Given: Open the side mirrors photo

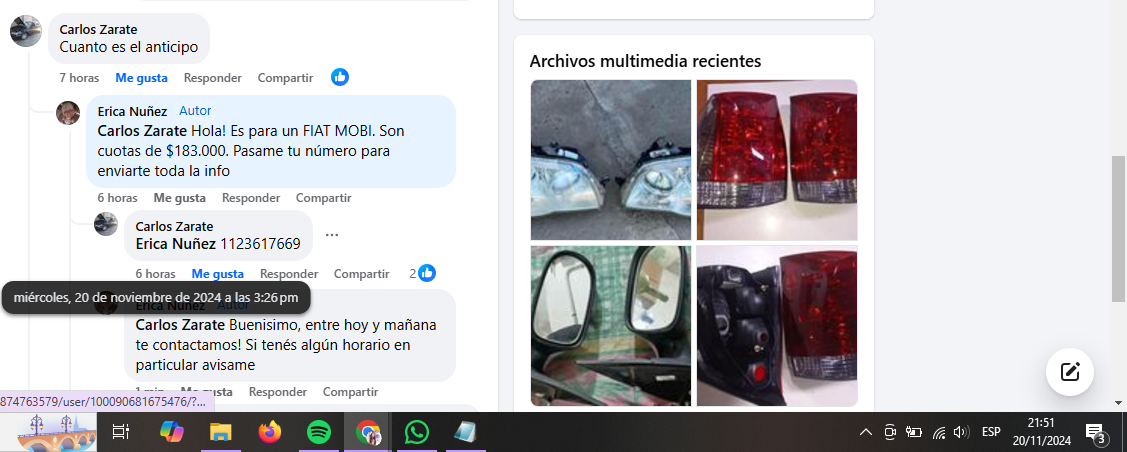Looking at the screenshot, I should 610,326.
